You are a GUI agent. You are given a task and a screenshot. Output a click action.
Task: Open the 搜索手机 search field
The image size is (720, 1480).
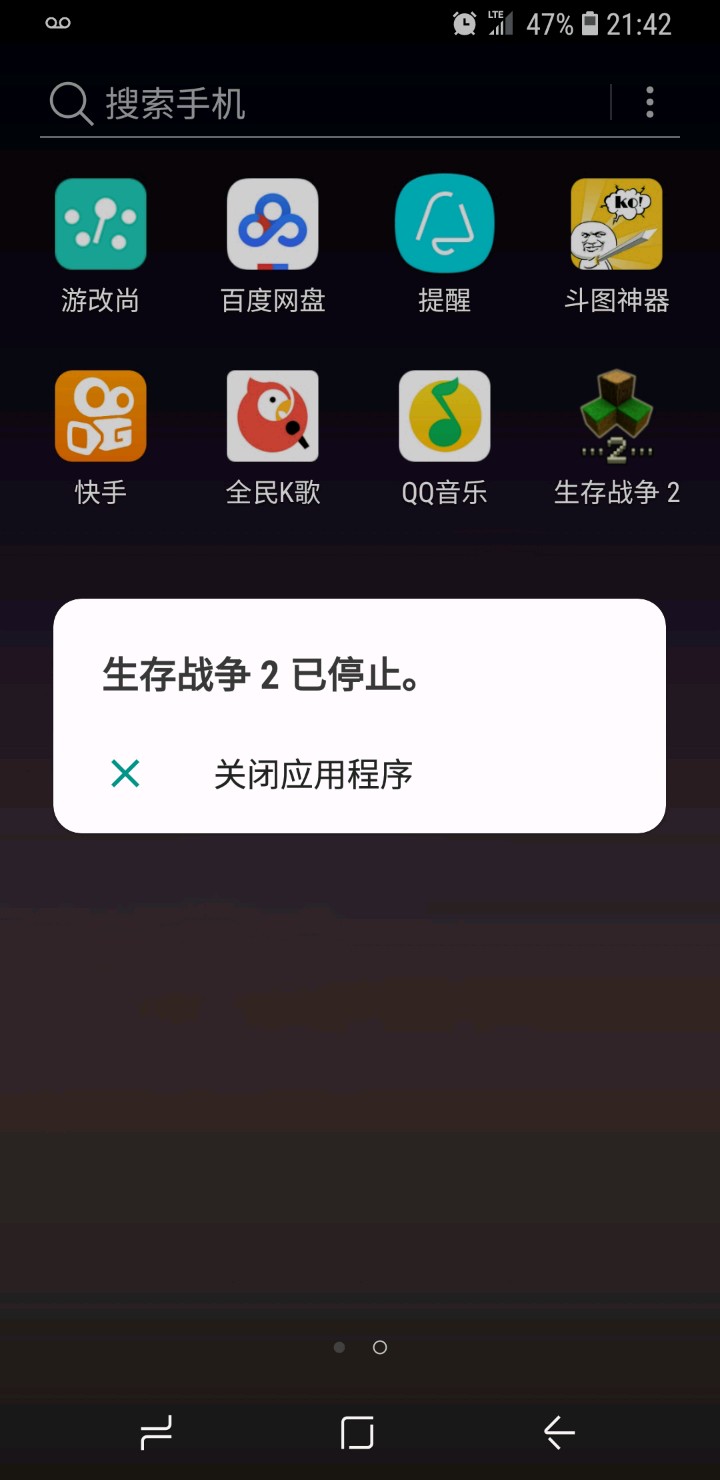320,103
